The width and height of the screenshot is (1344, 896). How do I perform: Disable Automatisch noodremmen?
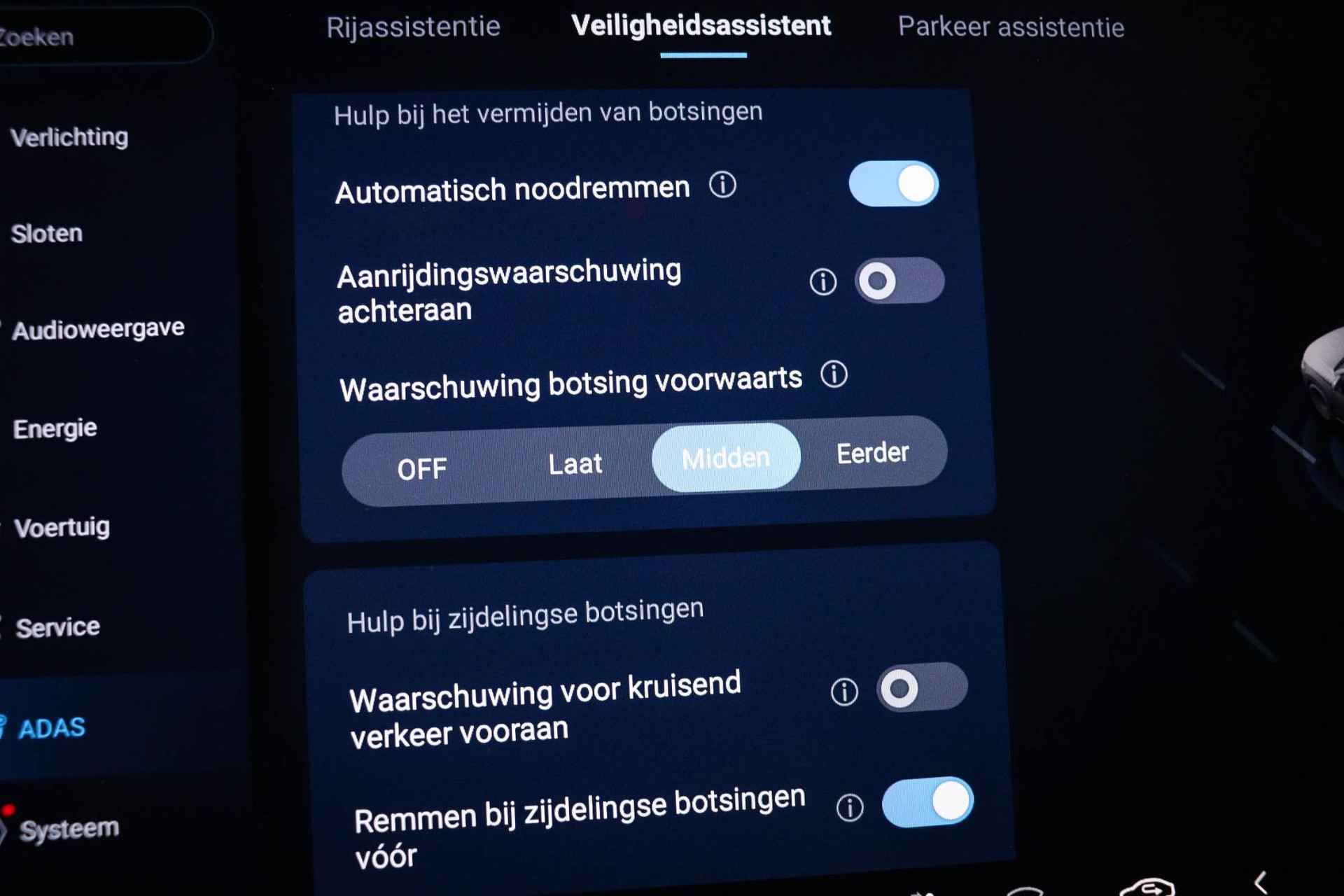pyautogui.click(x=893, y=184)
